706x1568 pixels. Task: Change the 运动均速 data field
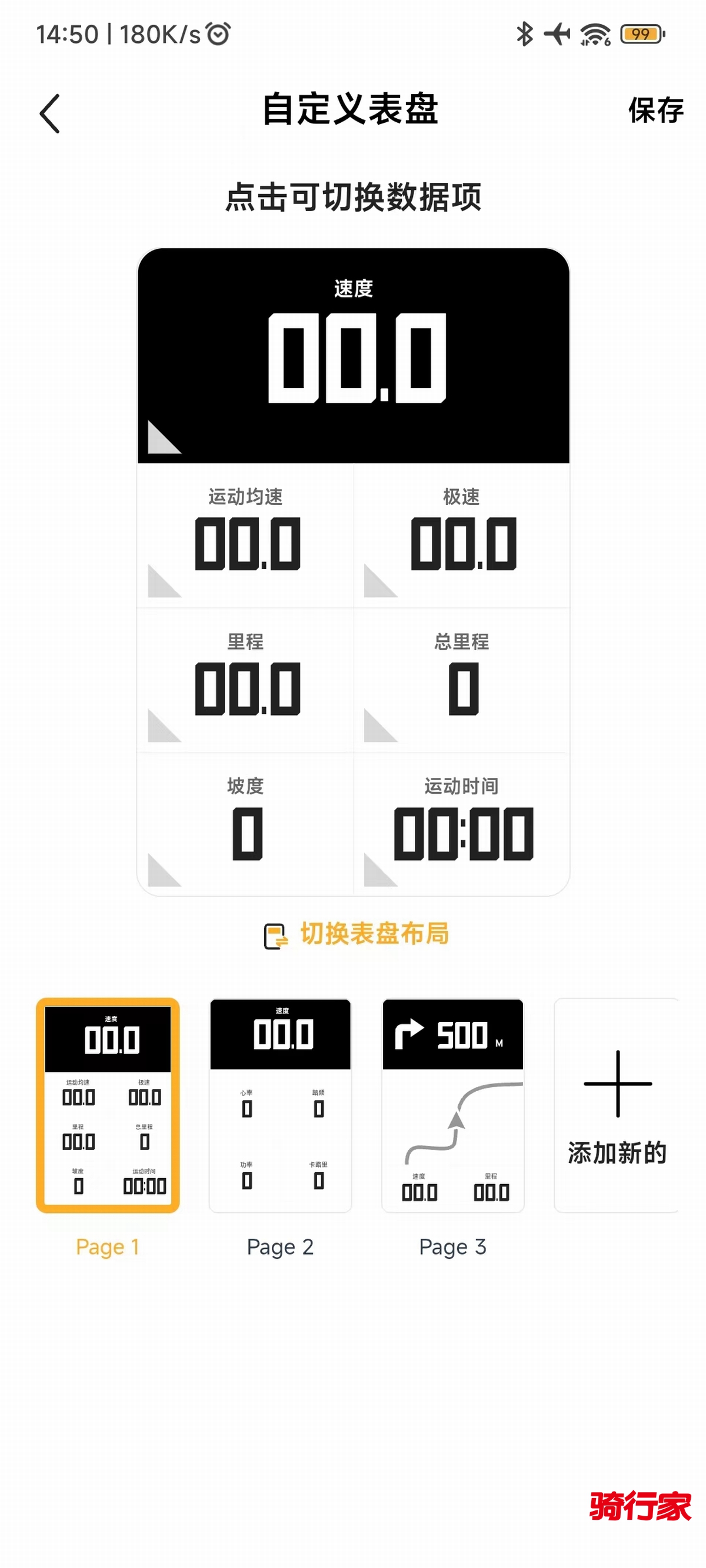245,536
